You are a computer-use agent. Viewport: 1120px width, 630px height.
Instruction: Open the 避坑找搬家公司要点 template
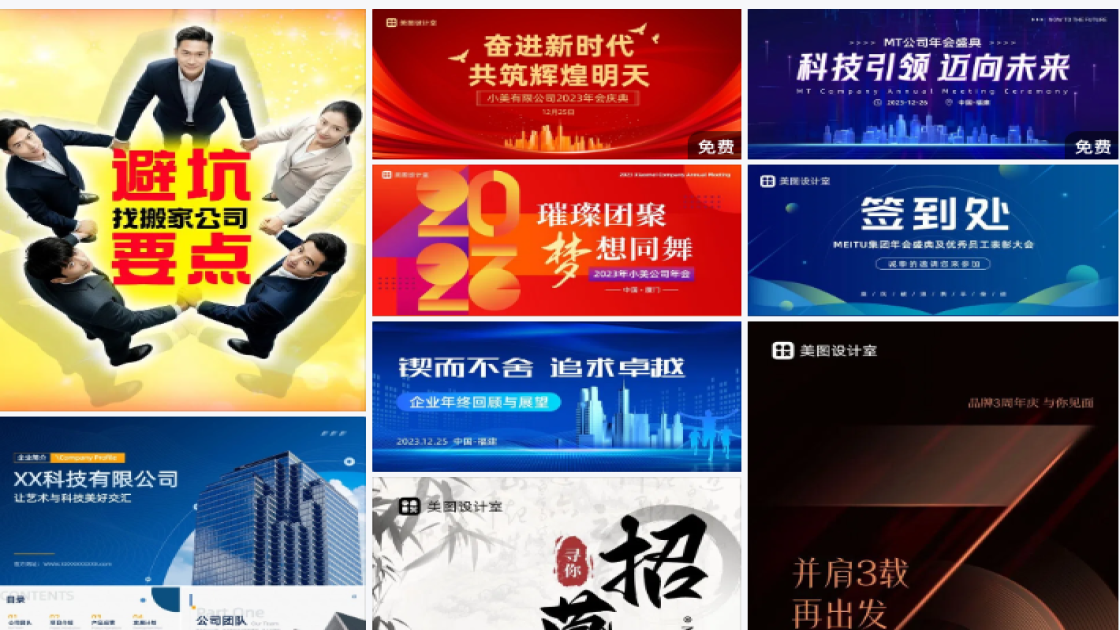[182, 210]
